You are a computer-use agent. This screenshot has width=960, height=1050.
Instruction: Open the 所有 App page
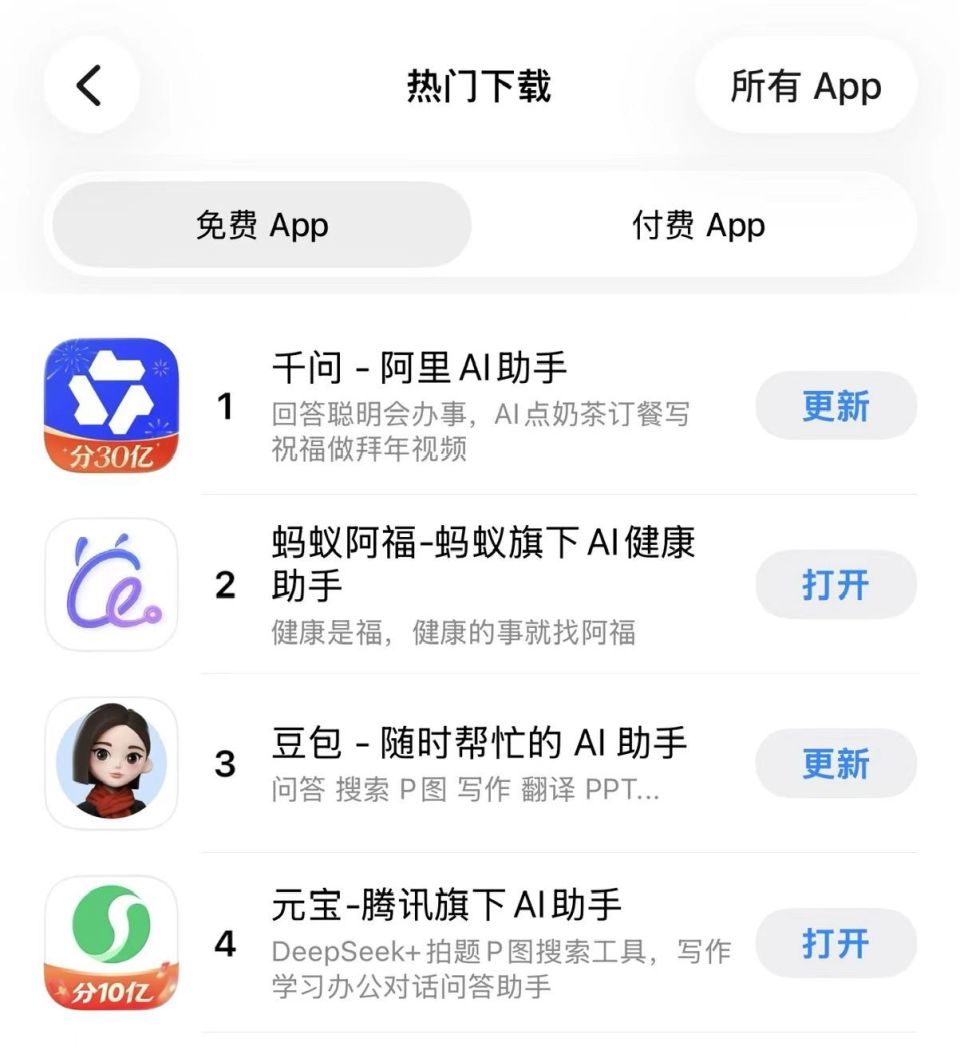point(805,87)
